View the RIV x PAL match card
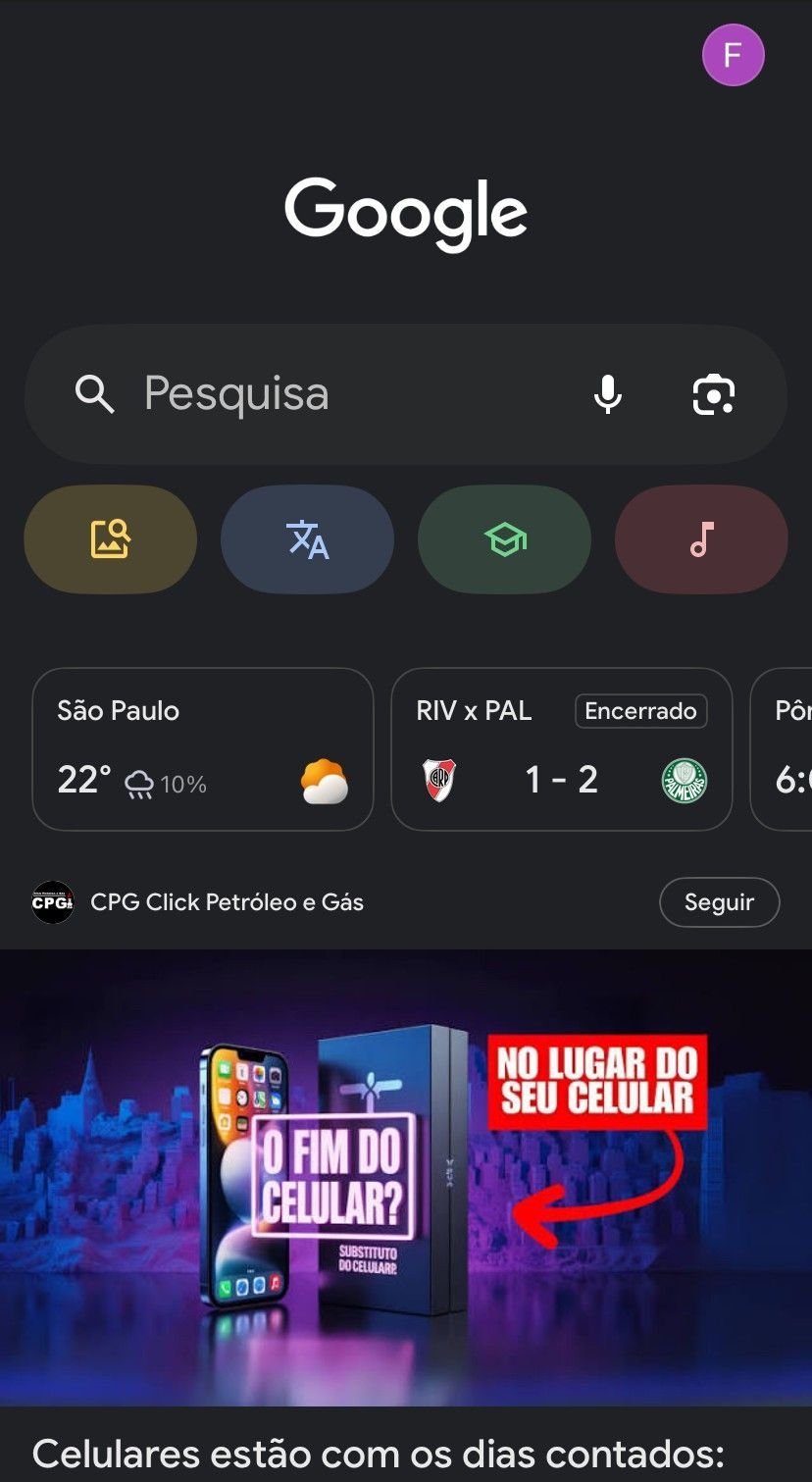812x1482 pixels. 561,749
